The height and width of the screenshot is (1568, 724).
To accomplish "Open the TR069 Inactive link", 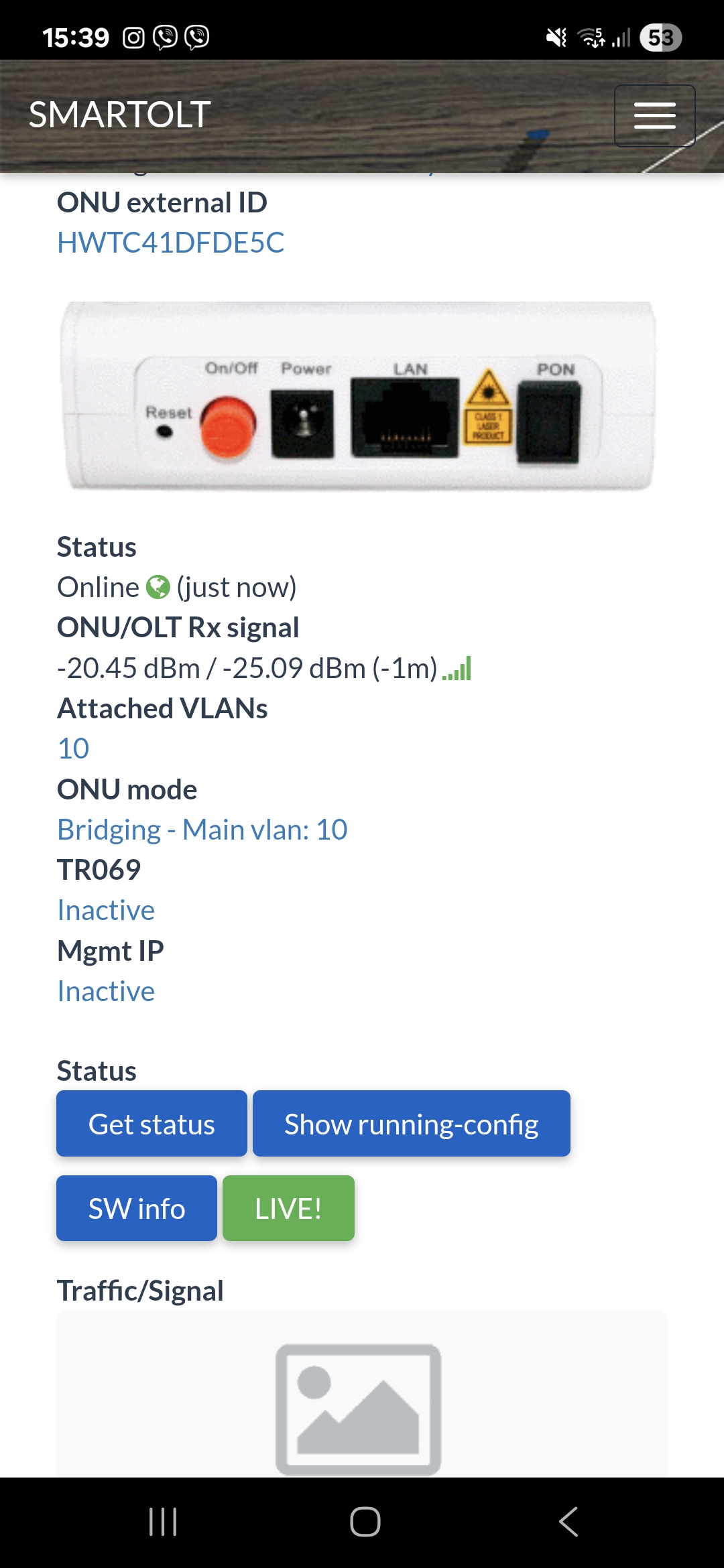I will coord(106,910).
